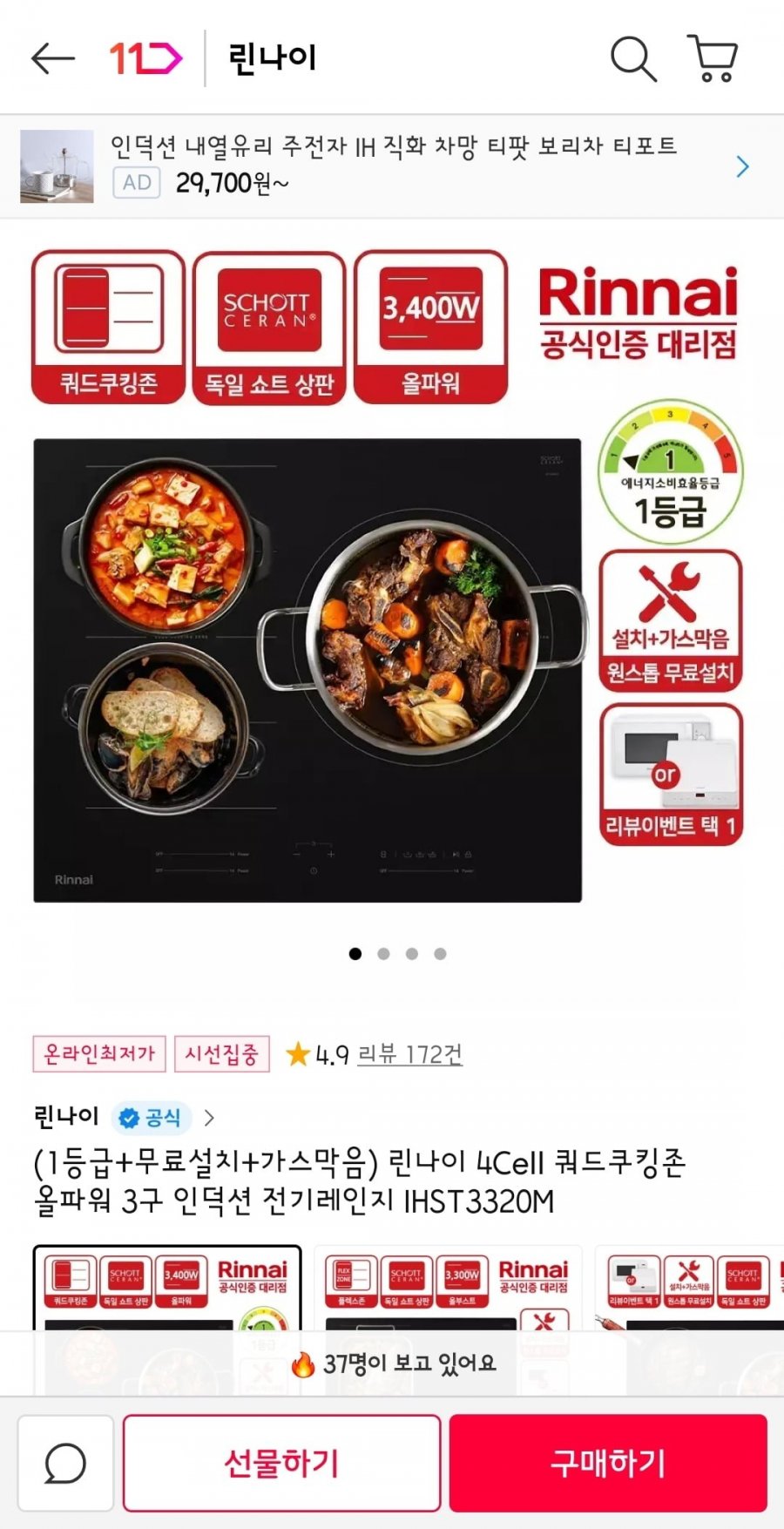Open the main Rinnai induction product image
This screenshot has height=1529, width=784.
[307, 669]
